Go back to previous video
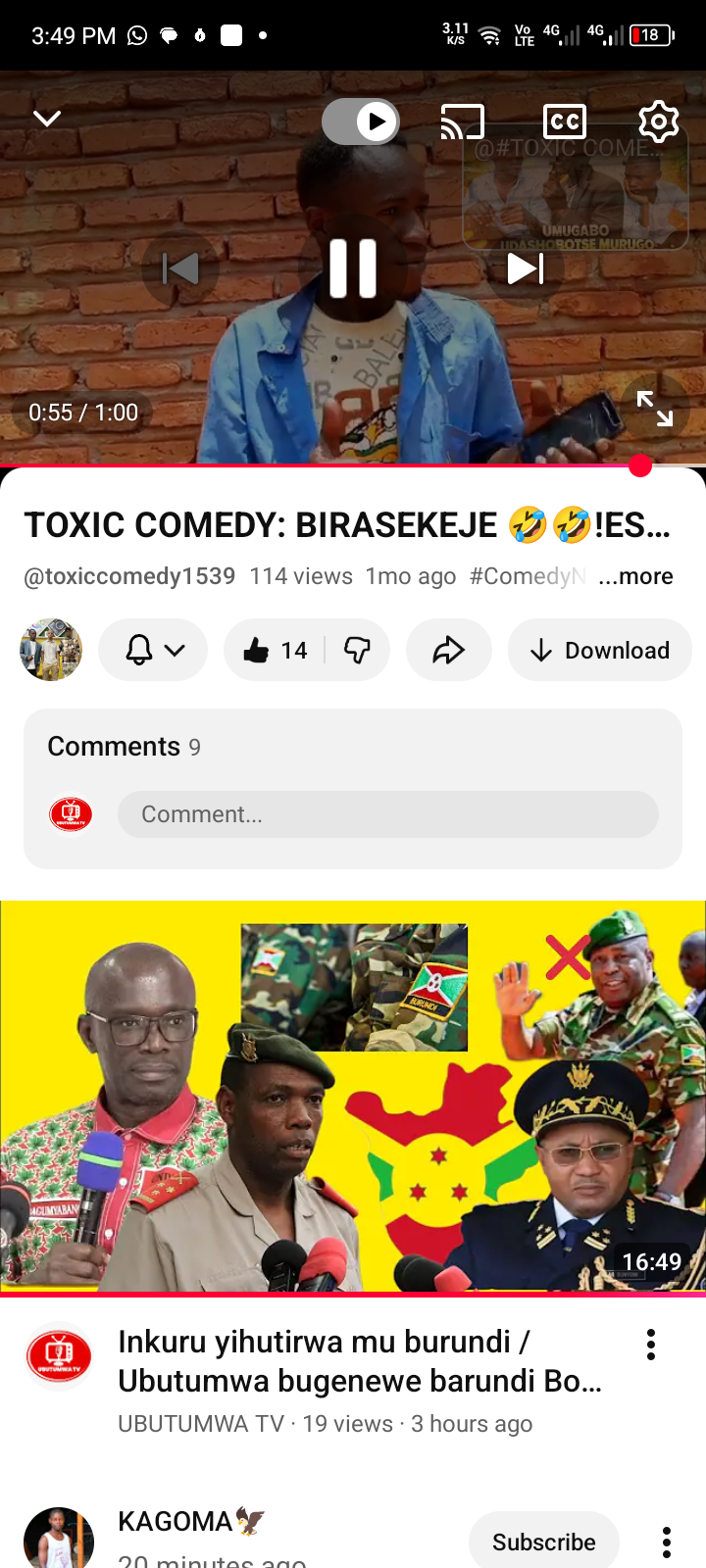706x1568 pixels. click(180, 269)
